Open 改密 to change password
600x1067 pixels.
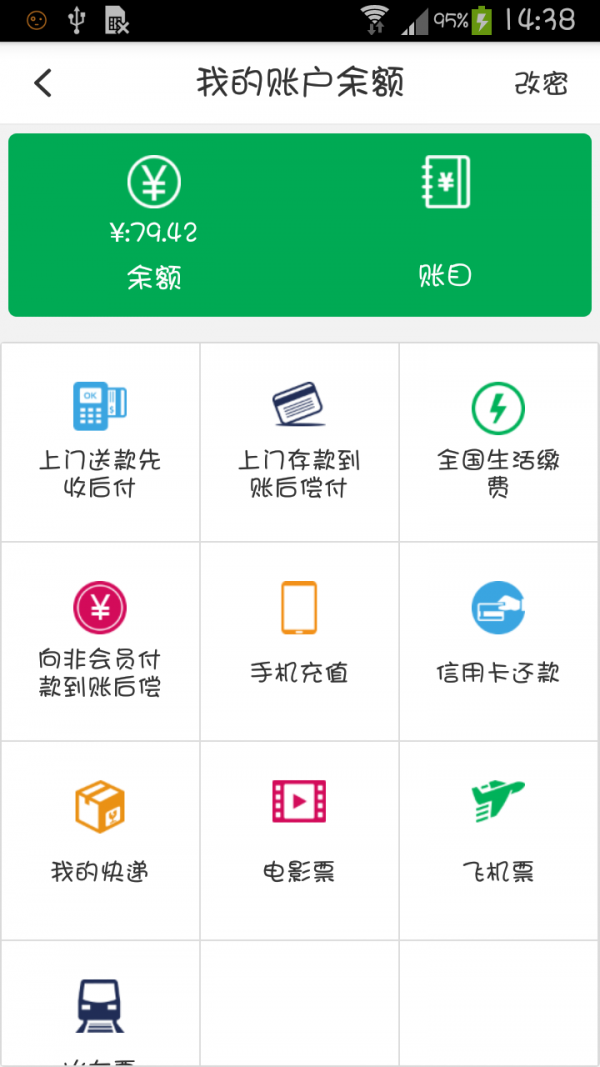(541, 84)
